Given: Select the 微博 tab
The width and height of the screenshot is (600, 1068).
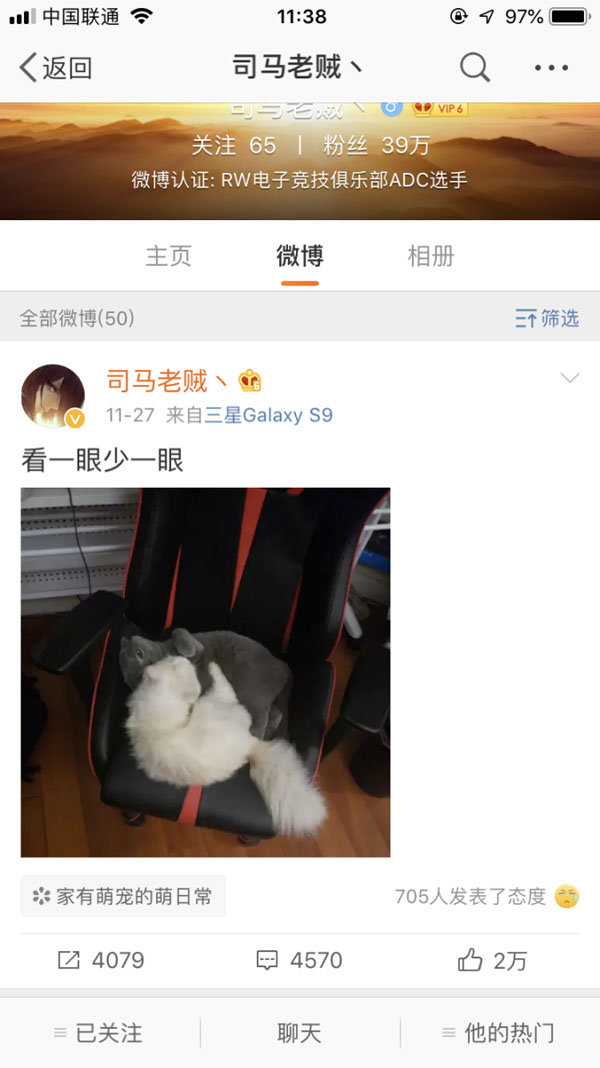Looking at the screenshot, I should click(x=300, y=256).
